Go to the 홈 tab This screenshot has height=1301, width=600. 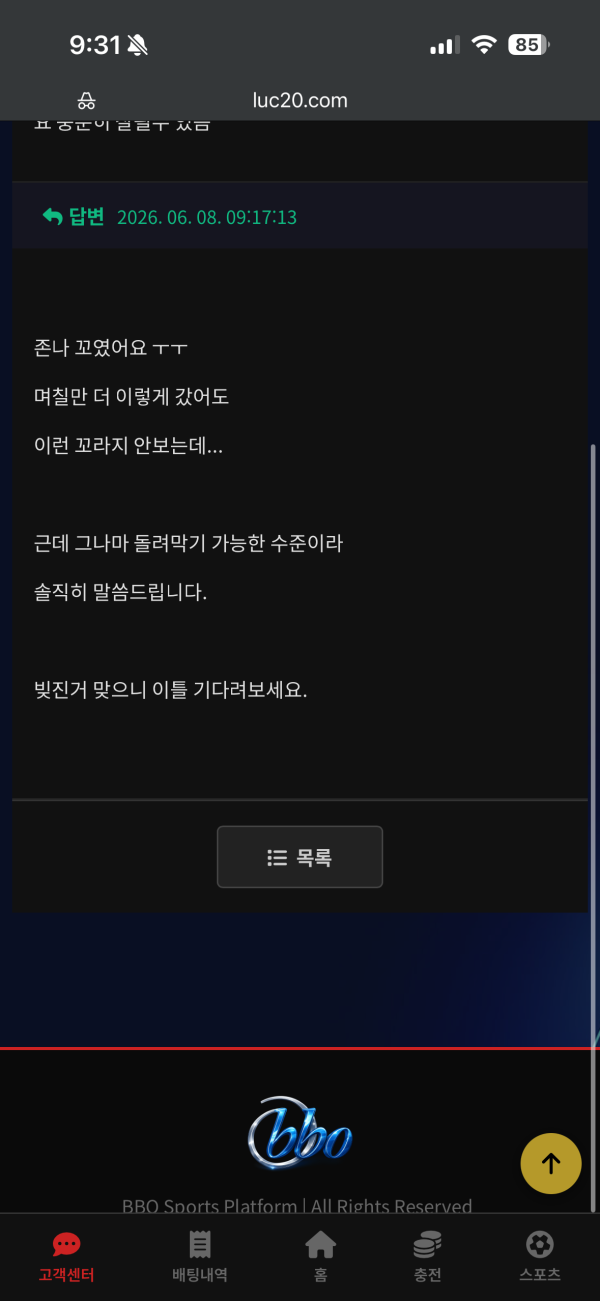(x=320, y=1257)
